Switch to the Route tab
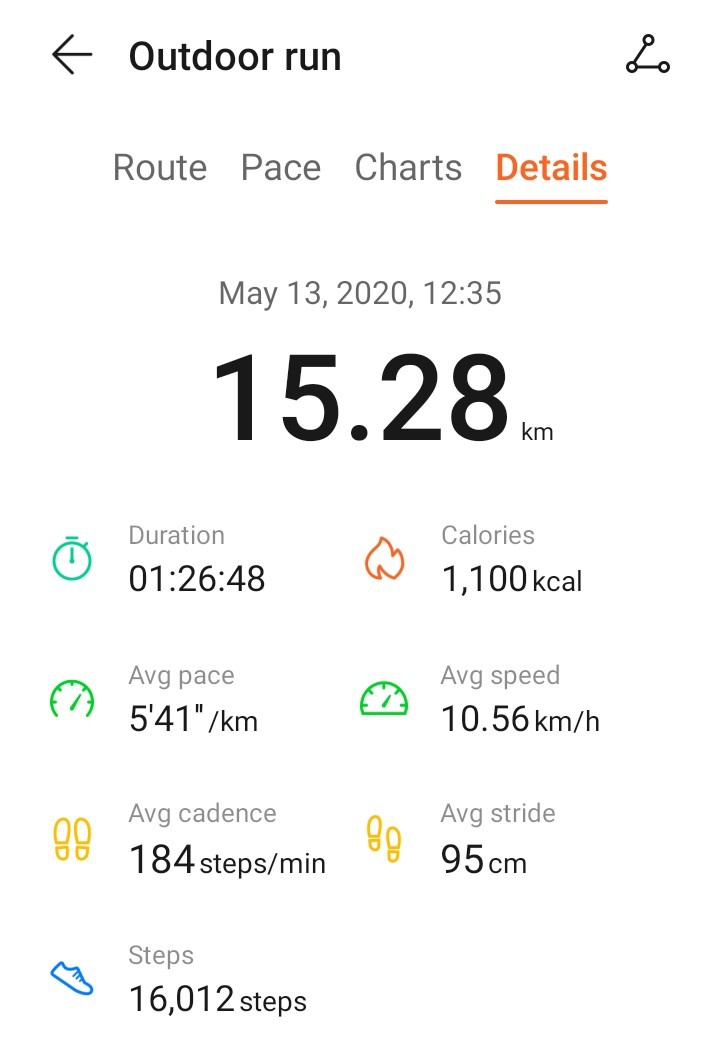 point(160,167)
